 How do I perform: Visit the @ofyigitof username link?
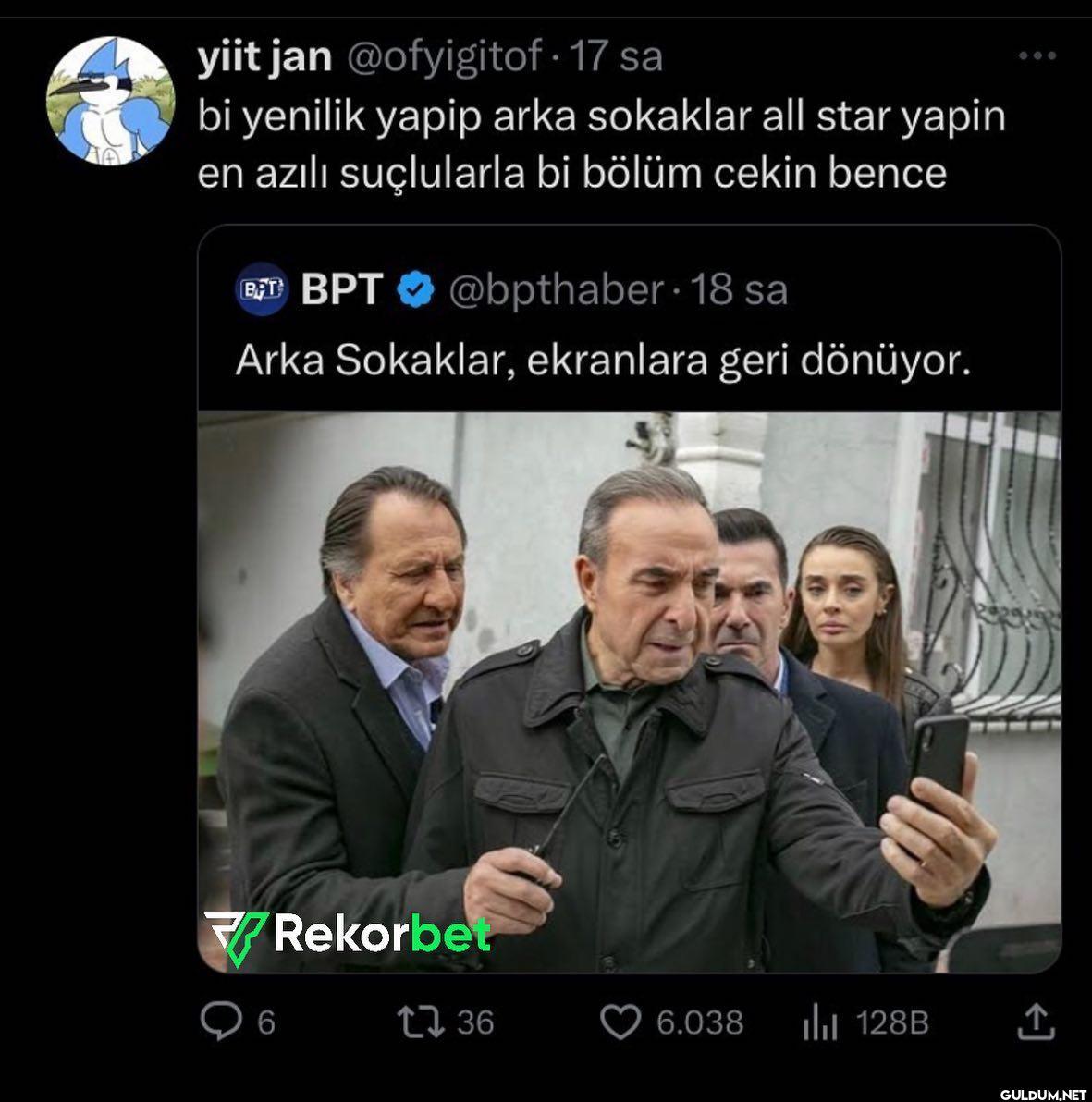443,57
